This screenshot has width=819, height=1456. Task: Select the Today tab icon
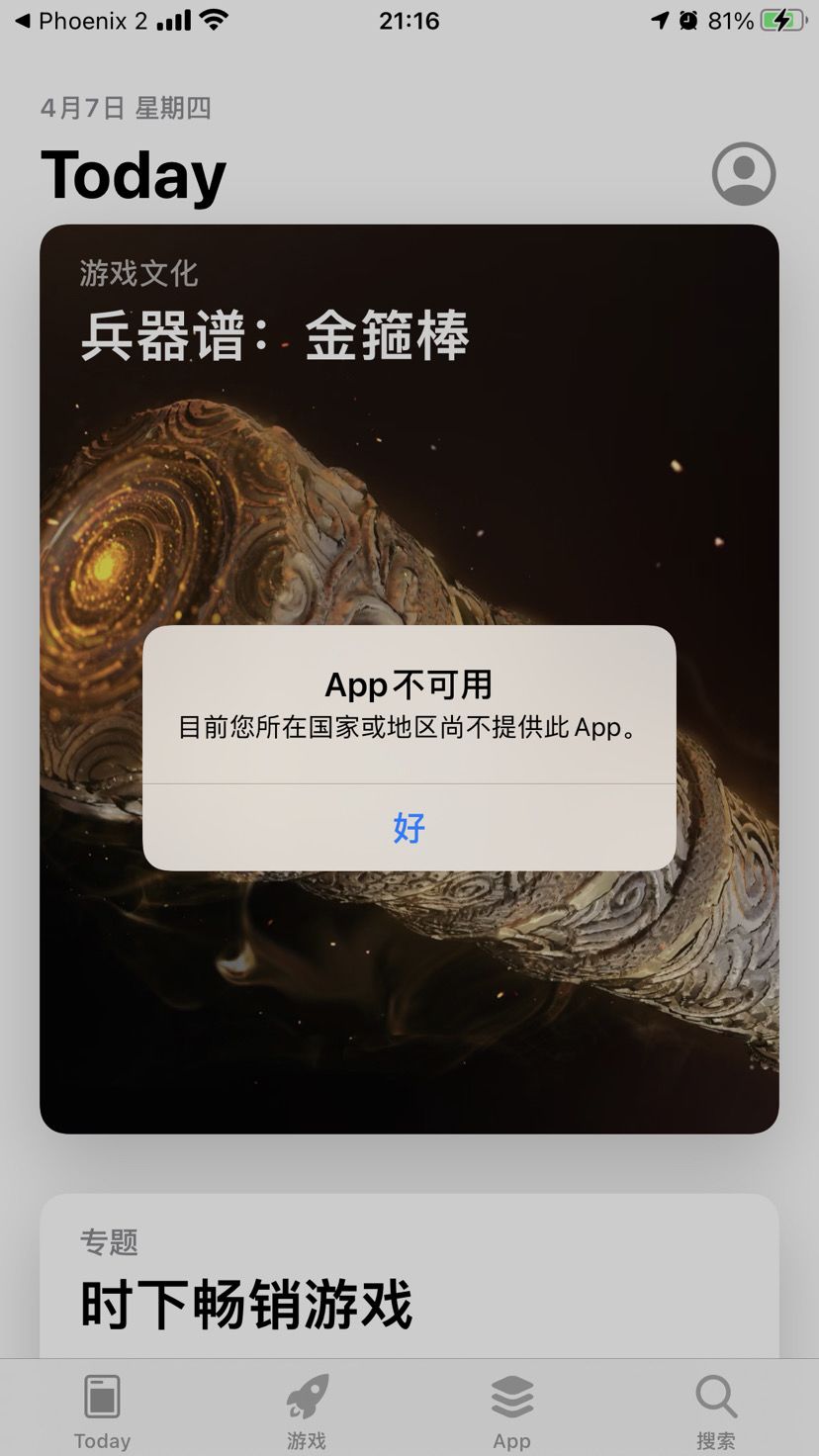point(102,1396)
